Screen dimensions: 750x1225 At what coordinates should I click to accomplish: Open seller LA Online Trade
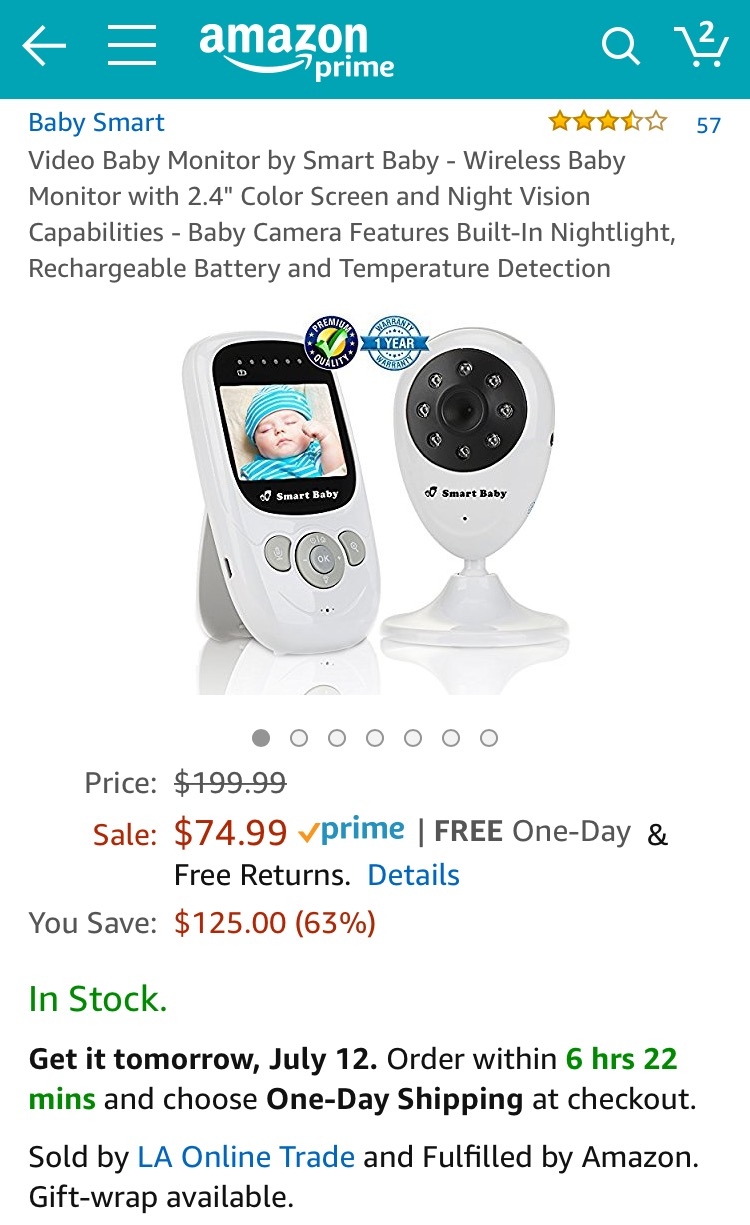(246, 1157)
